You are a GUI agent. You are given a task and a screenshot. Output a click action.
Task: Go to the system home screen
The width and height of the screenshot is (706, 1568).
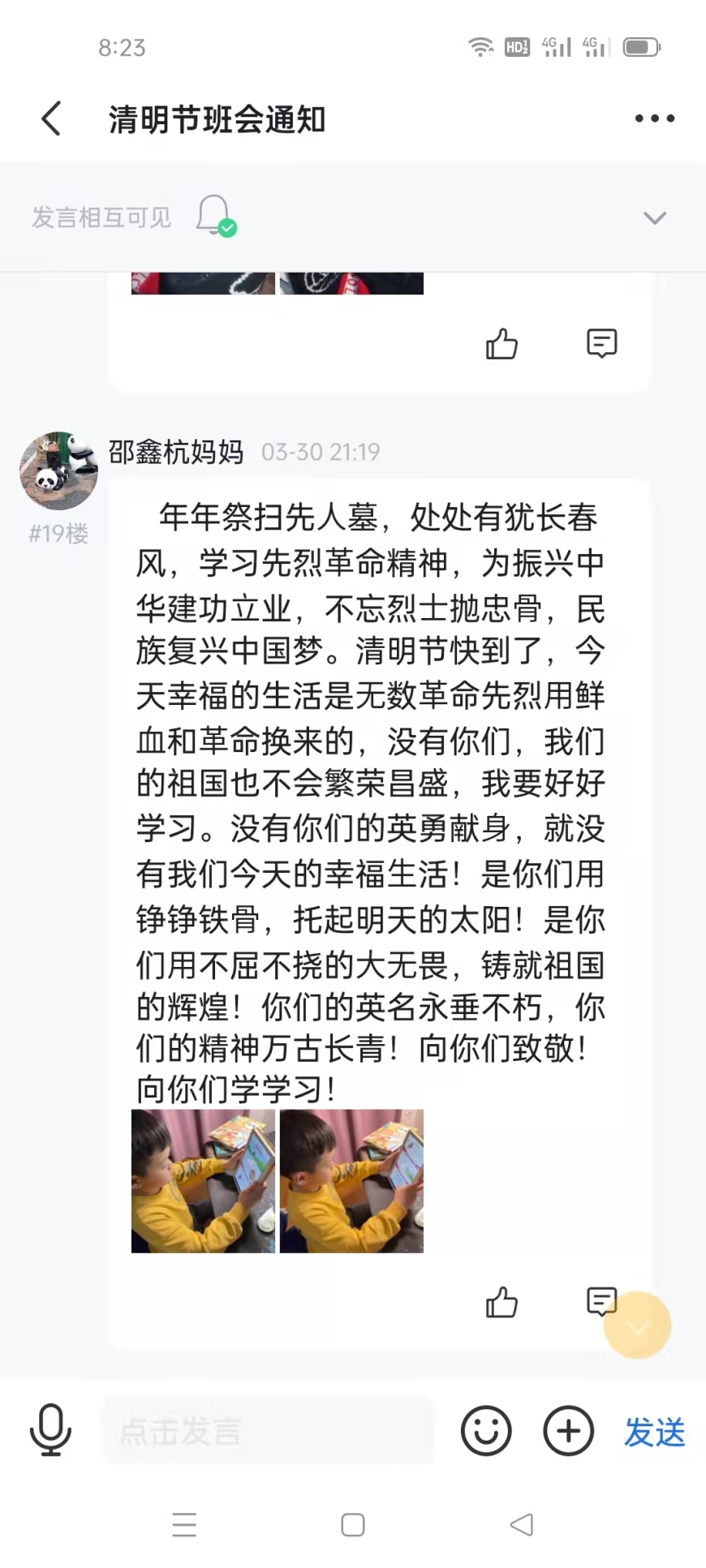pos(353,1525)
